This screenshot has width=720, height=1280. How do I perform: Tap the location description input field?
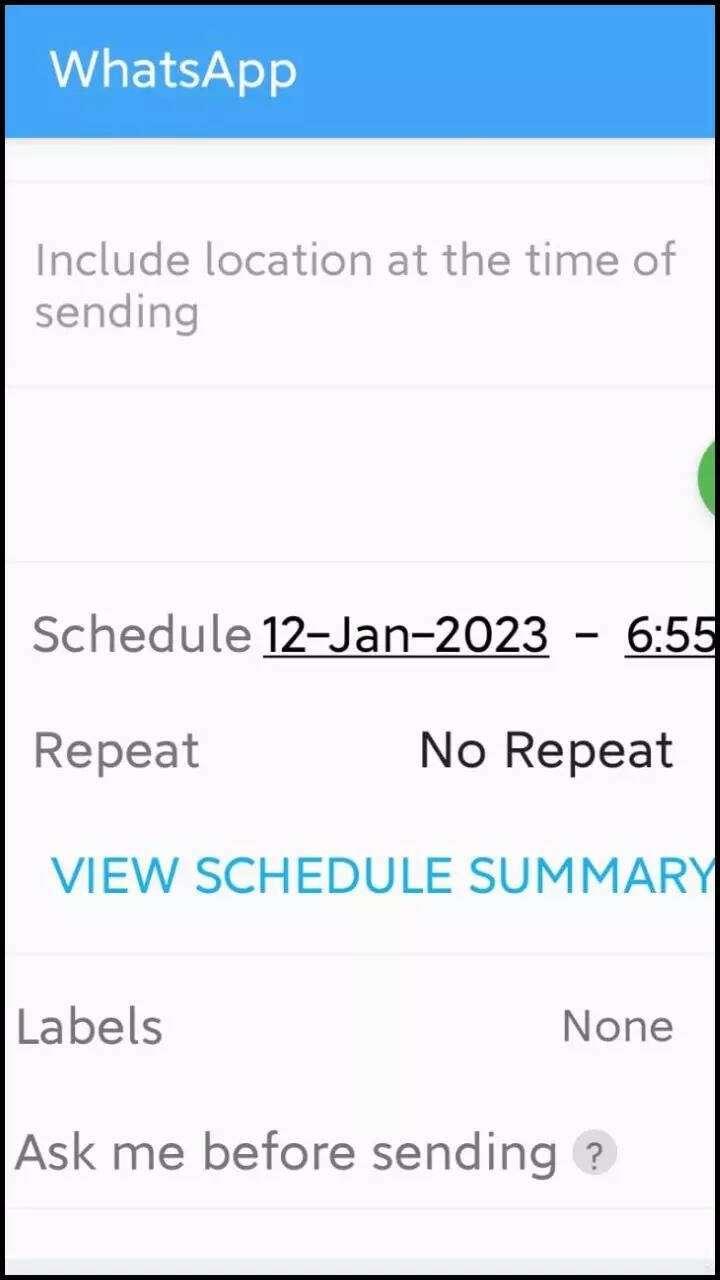355,285
